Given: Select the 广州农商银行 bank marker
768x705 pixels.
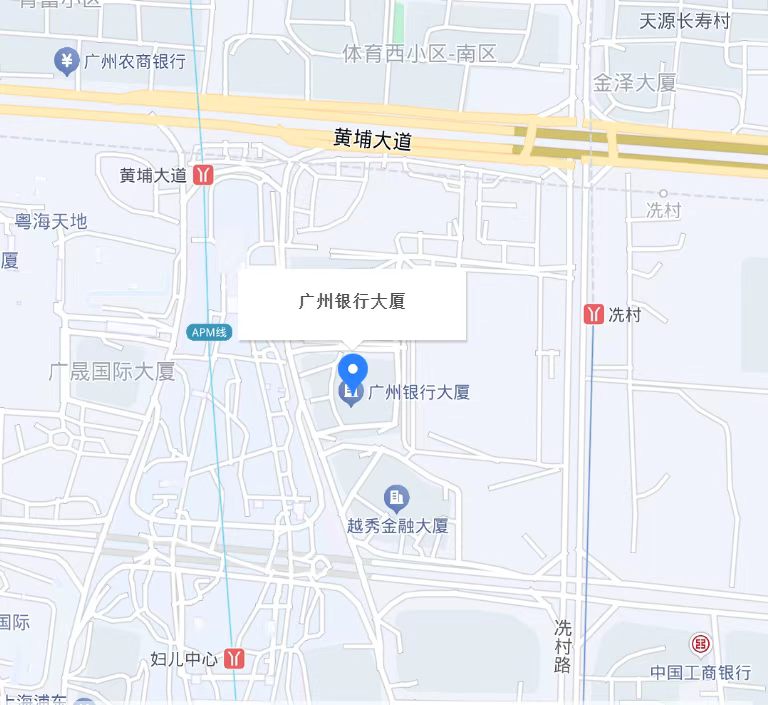Looking at the screenshot, I should pos(66,61).
